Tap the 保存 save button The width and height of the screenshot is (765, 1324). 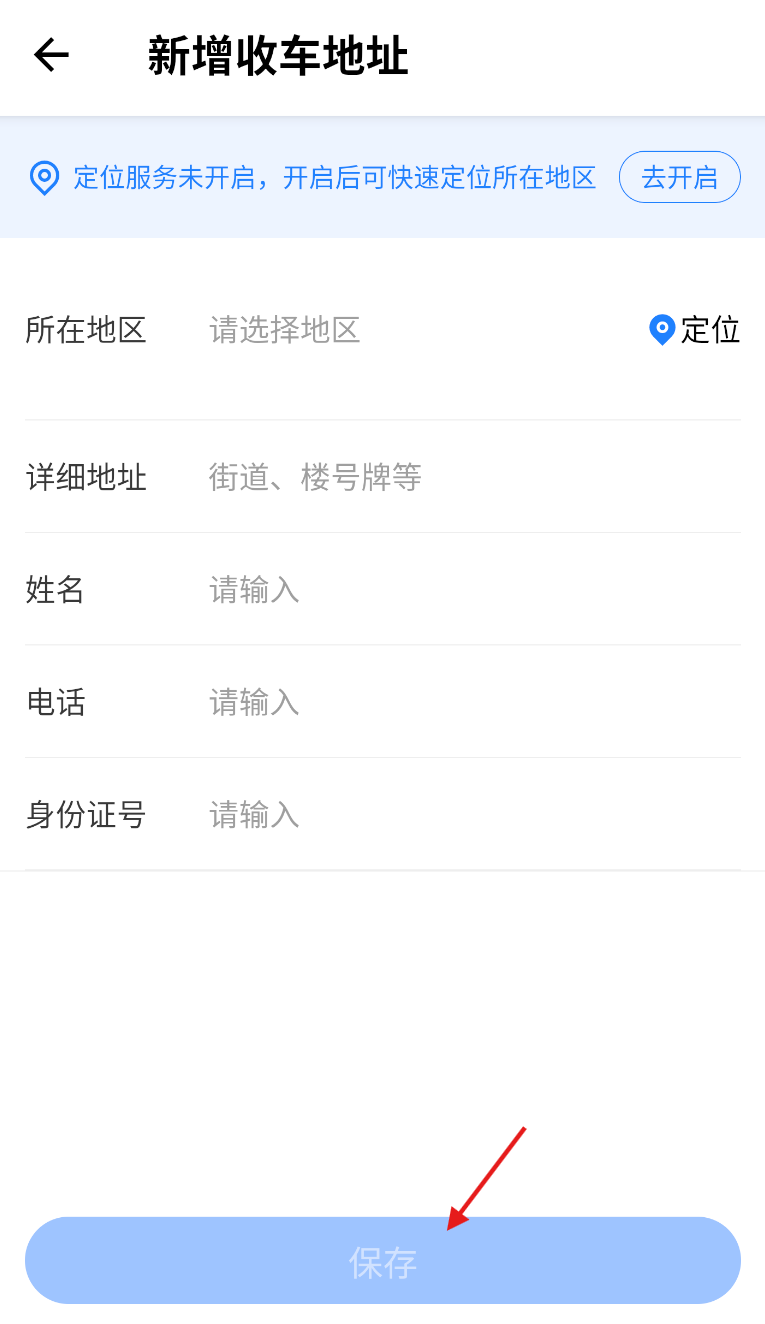click(x=383, y=1261)
